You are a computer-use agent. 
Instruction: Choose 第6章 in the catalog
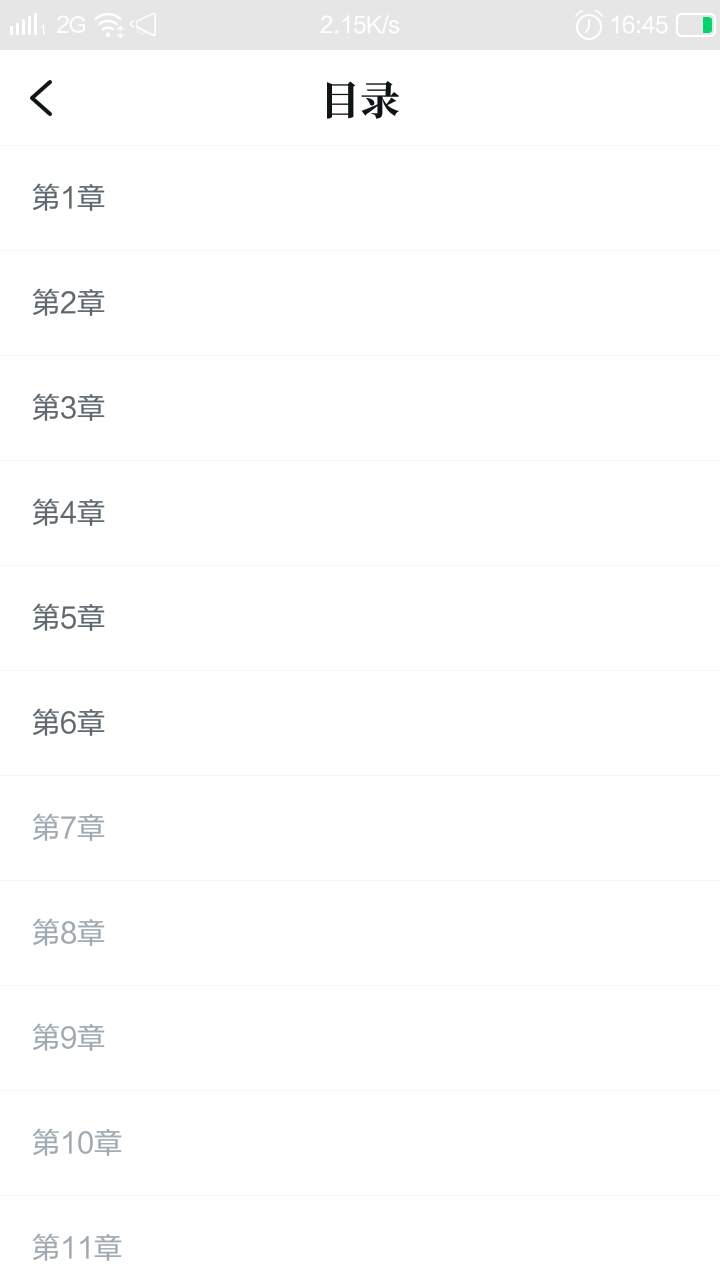[x=69, y=723]
